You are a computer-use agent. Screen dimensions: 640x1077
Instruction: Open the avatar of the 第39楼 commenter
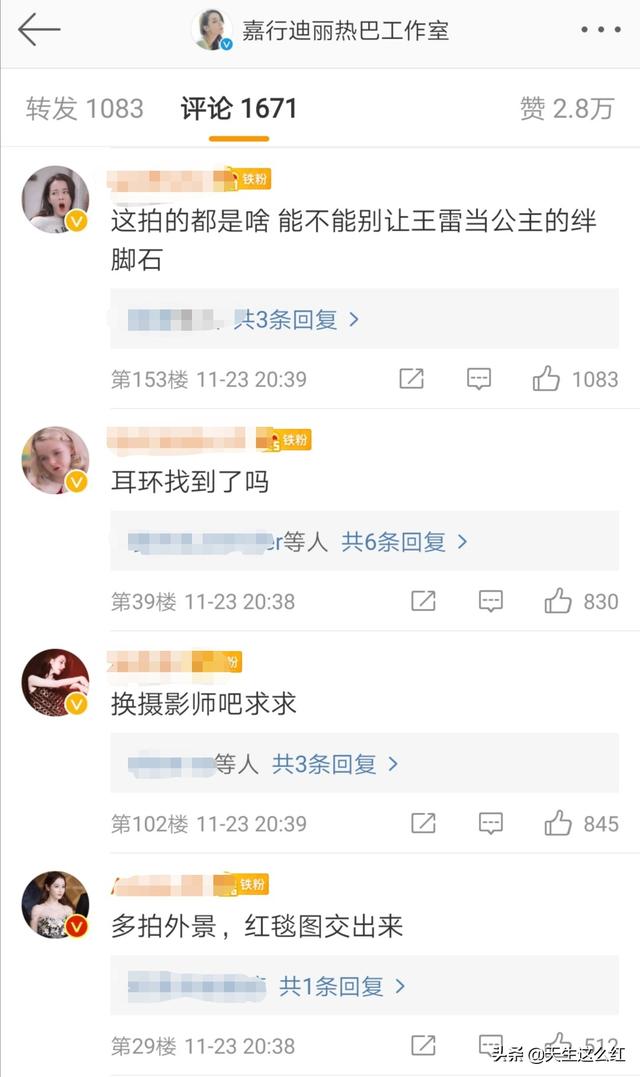pyautogui.click(x=55, y=460)
